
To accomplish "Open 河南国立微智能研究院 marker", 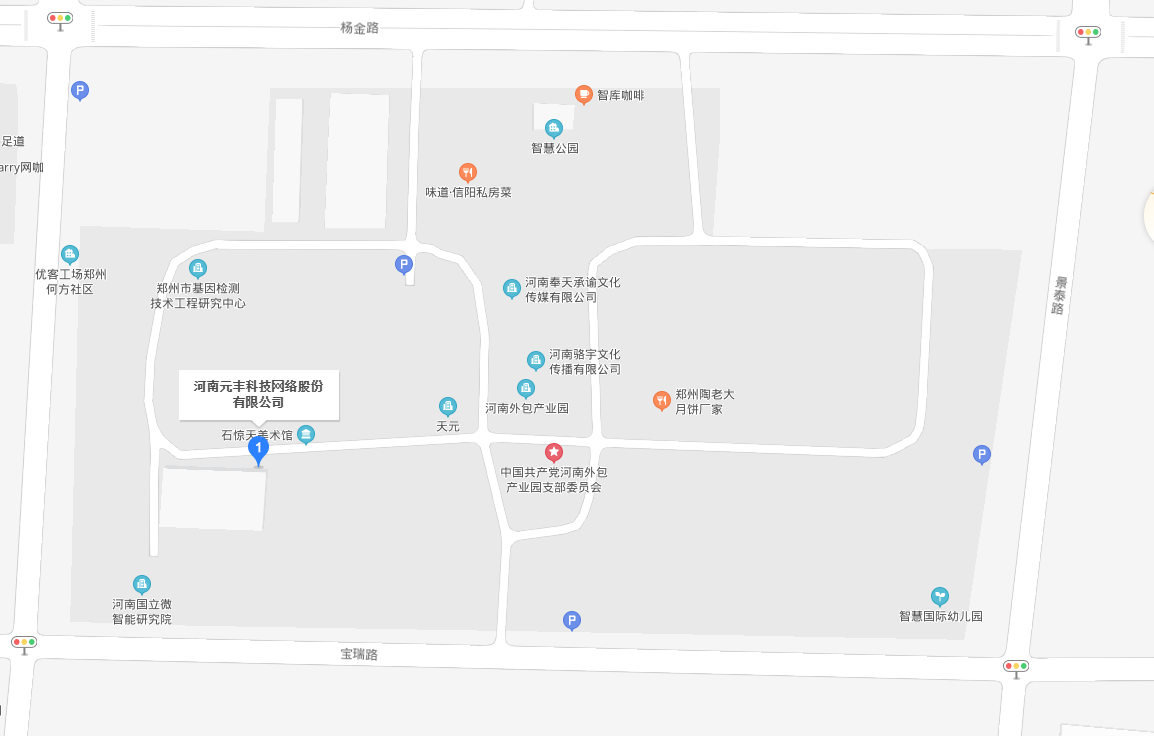I will [142, 584].
